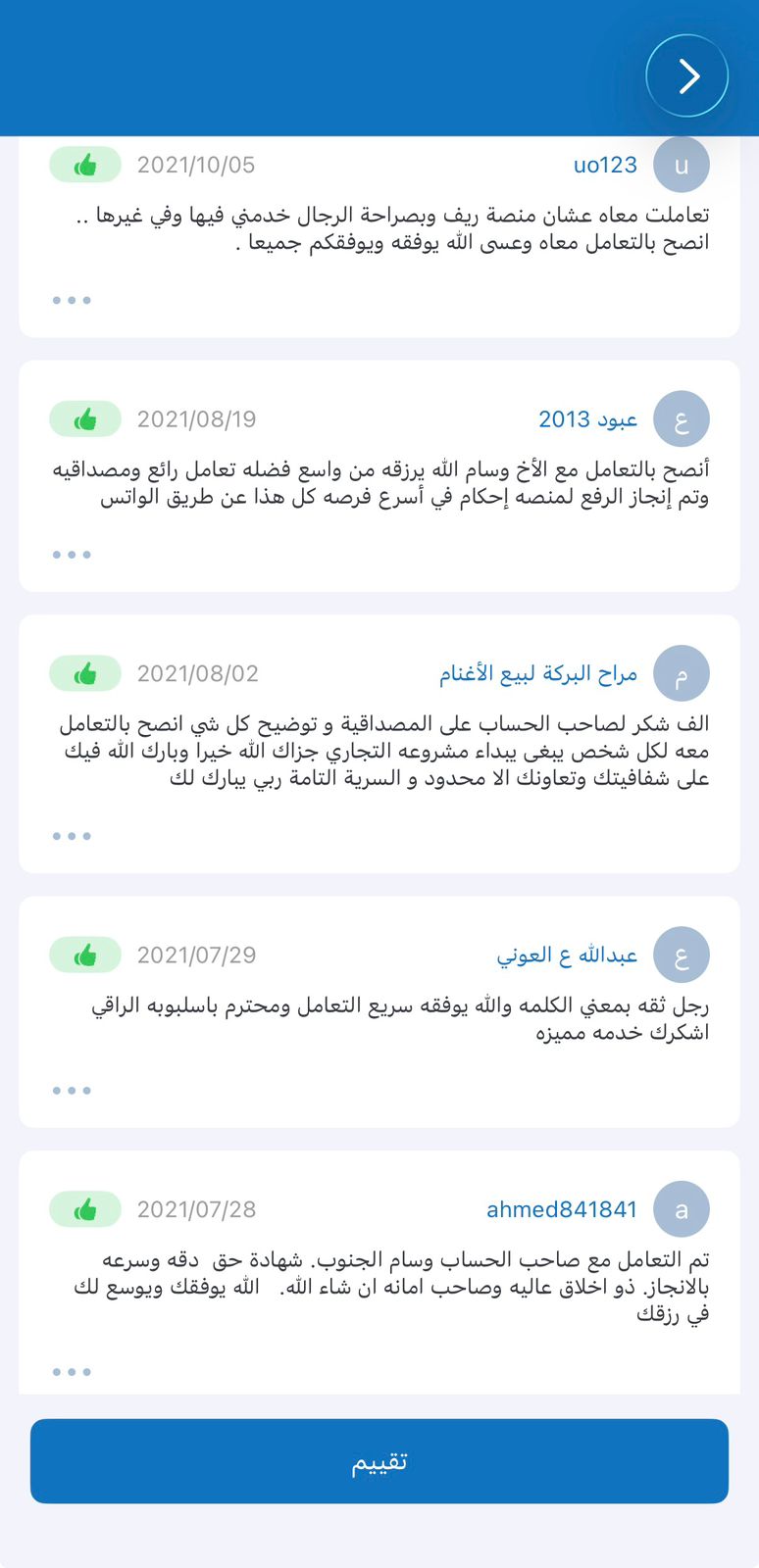View the مراح البركة لبيع الأغنام profile
The width and height of the screenshot is (759, 1568).
pyautogui.click(x=538, y=674)
